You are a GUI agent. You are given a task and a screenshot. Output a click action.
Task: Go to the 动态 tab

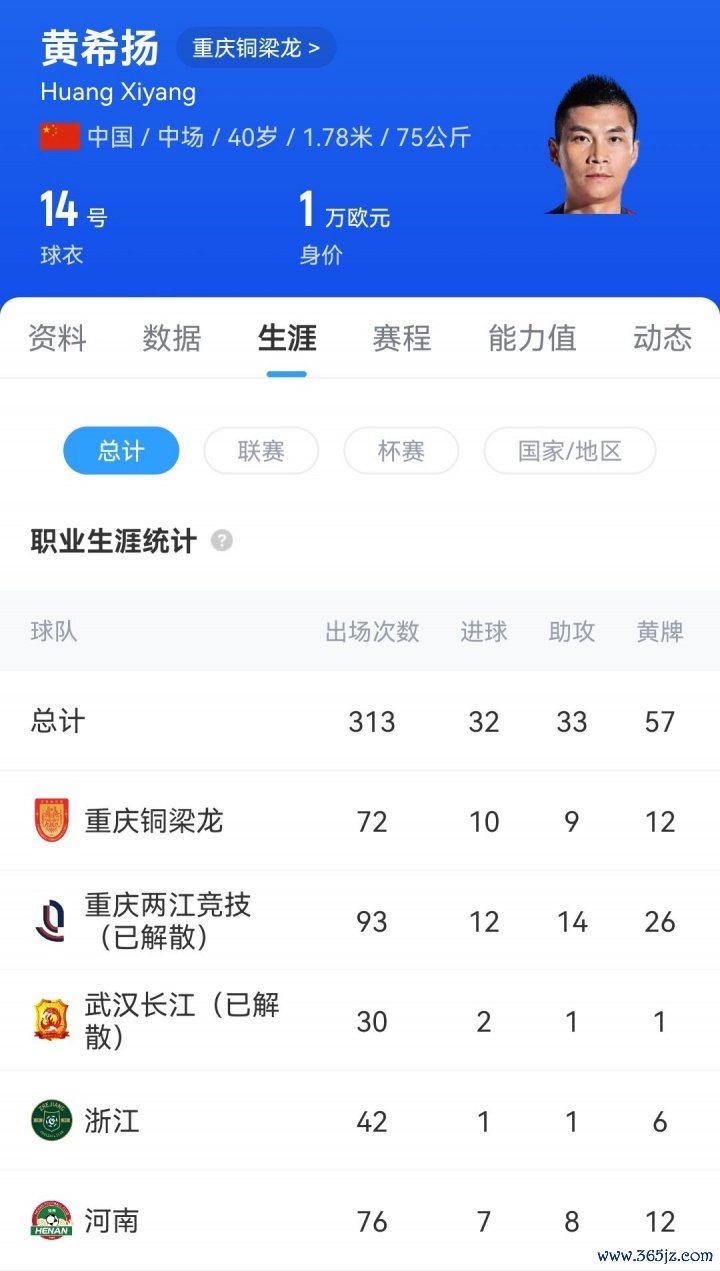click(x=662, y=338)
